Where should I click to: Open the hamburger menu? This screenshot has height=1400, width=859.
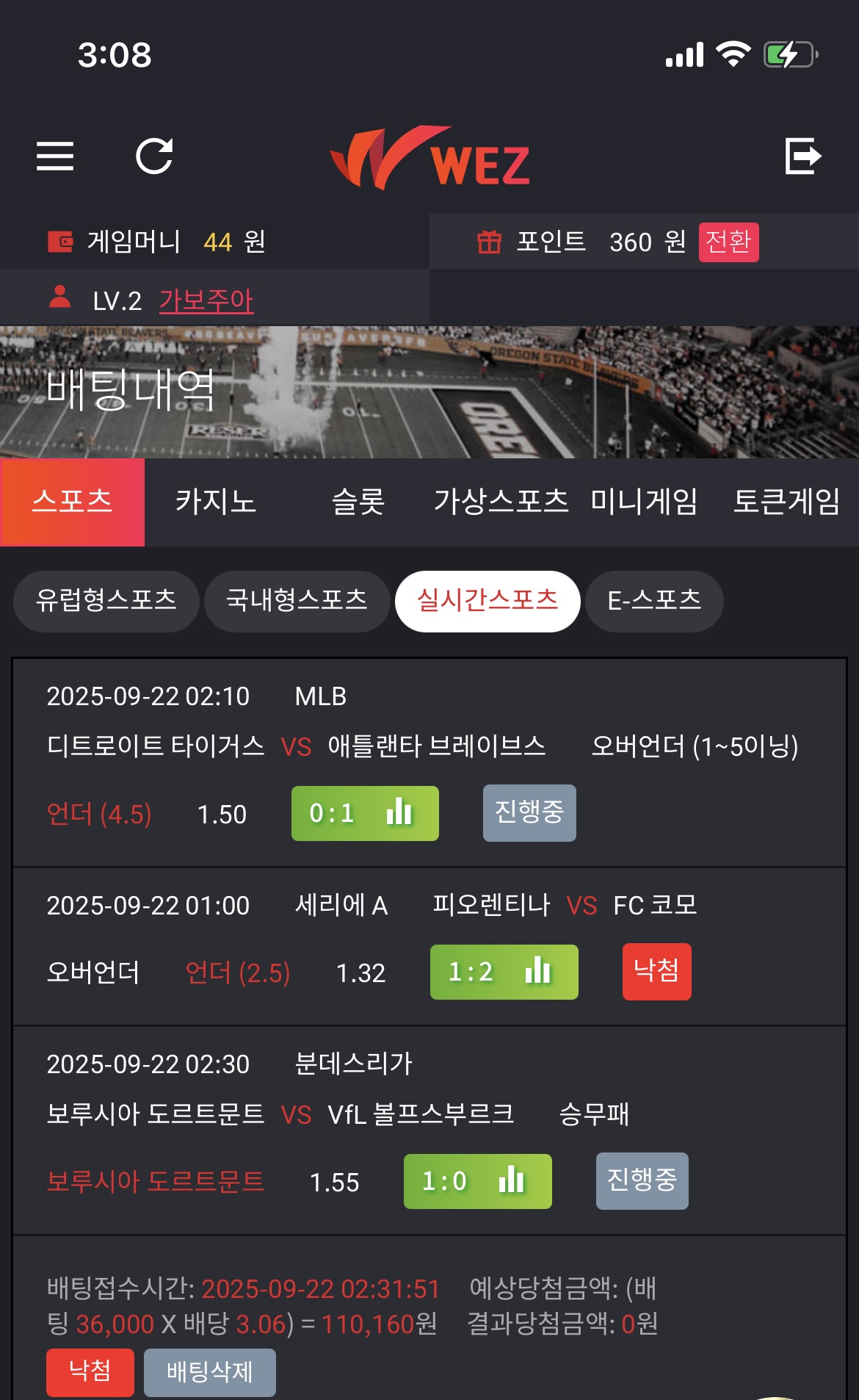pos(55,156)
